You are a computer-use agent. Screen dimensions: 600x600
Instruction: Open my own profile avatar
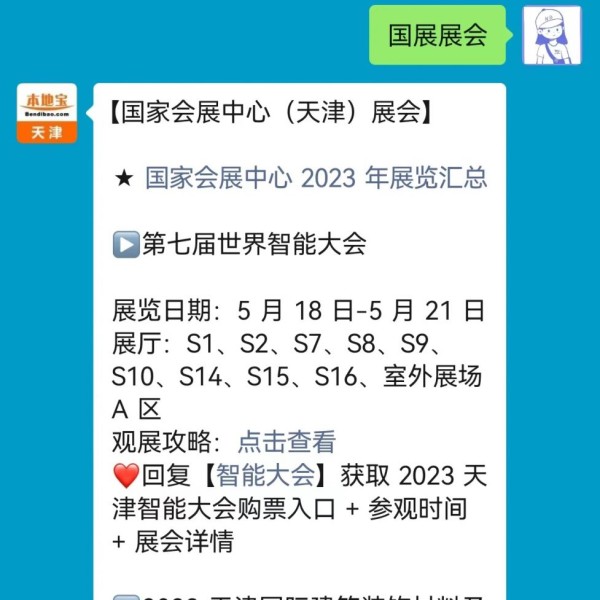pos(550,36)
